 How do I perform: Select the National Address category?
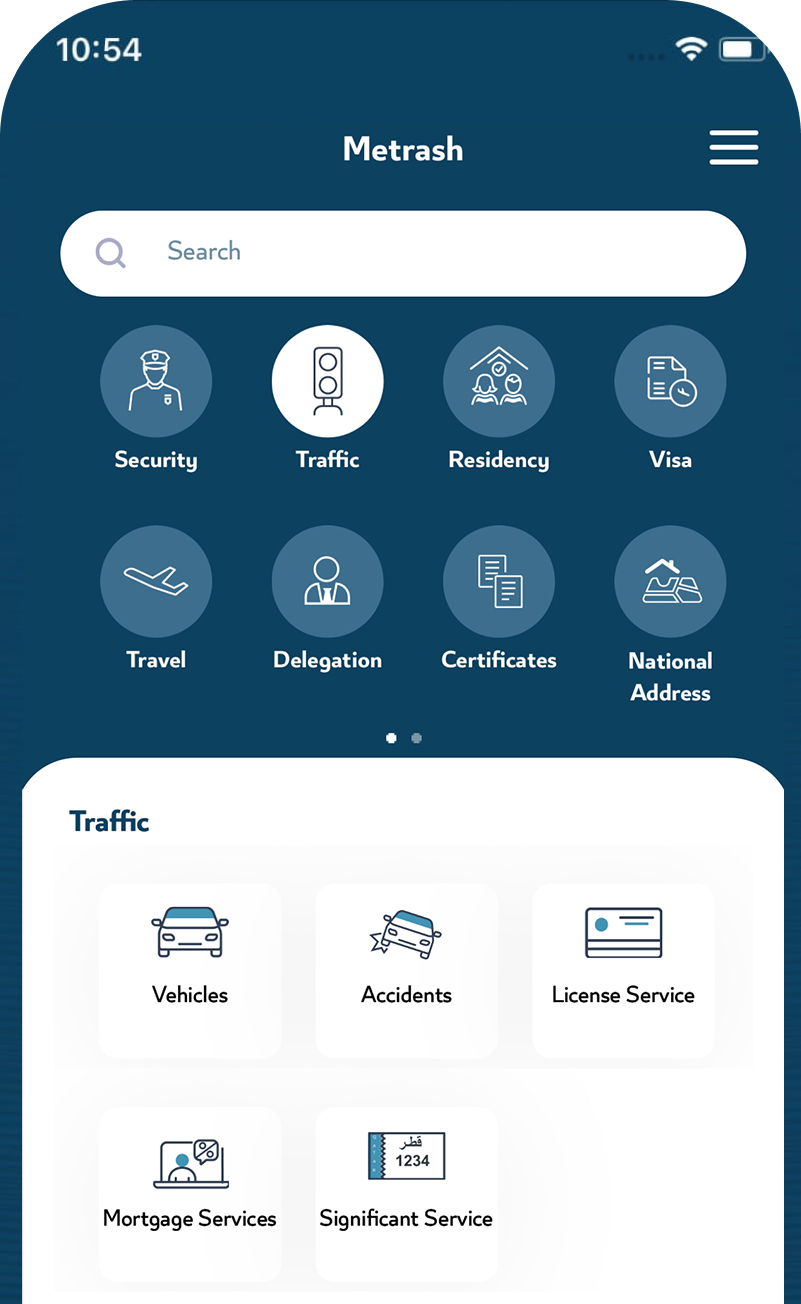point(669,582)
